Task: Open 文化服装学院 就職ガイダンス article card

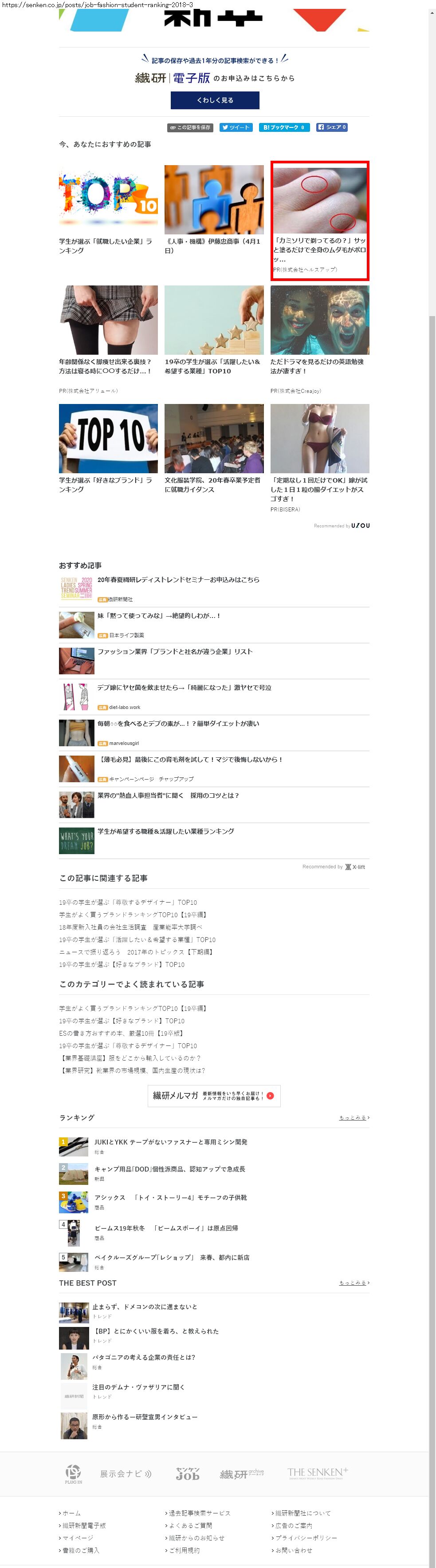Action: (213, 447)
